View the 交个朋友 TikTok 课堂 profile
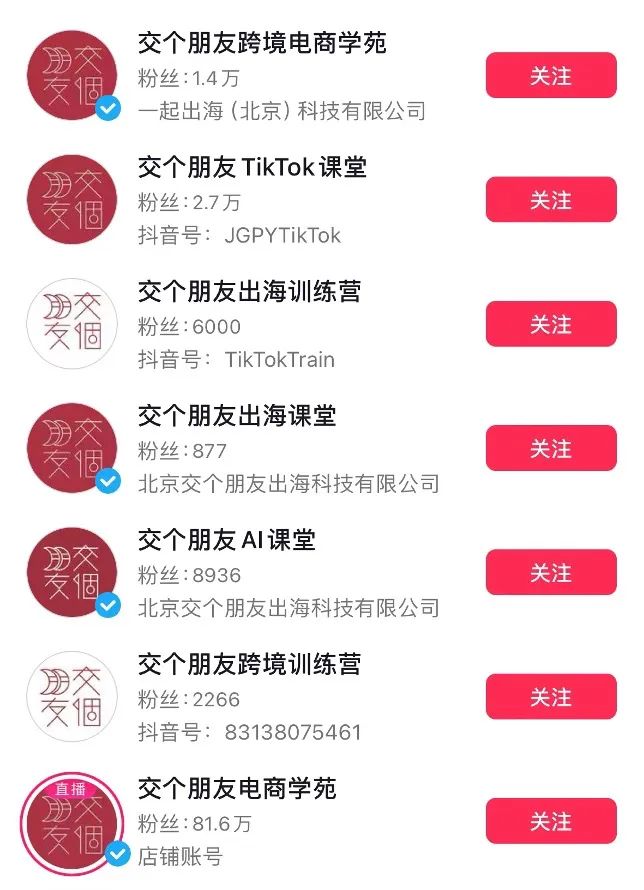The height and width of the screenshot is (890, 644). [x=252, y=167]
